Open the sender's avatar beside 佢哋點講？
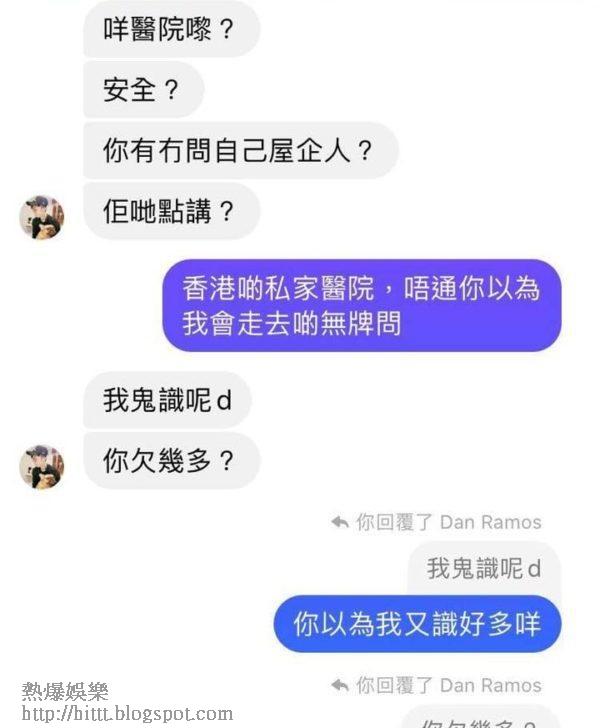The width and height of the screenshot is (600, 728). [41, 217]
